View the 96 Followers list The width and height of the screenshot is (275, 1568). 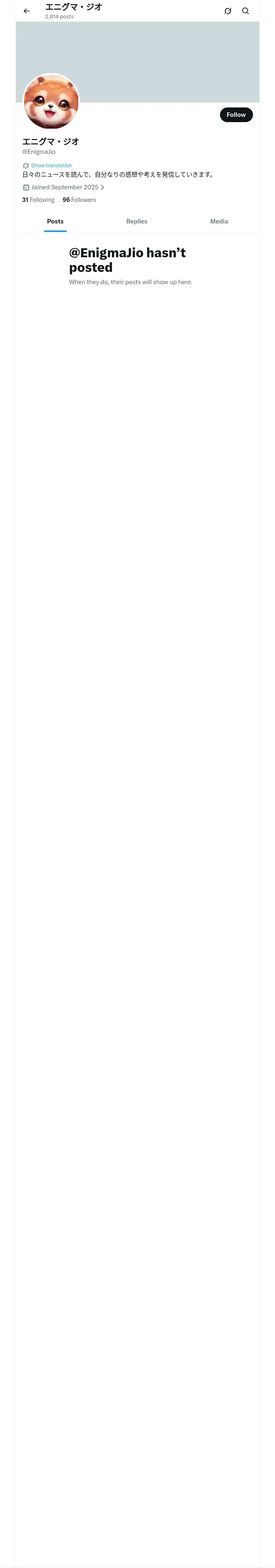pos(79,199)
